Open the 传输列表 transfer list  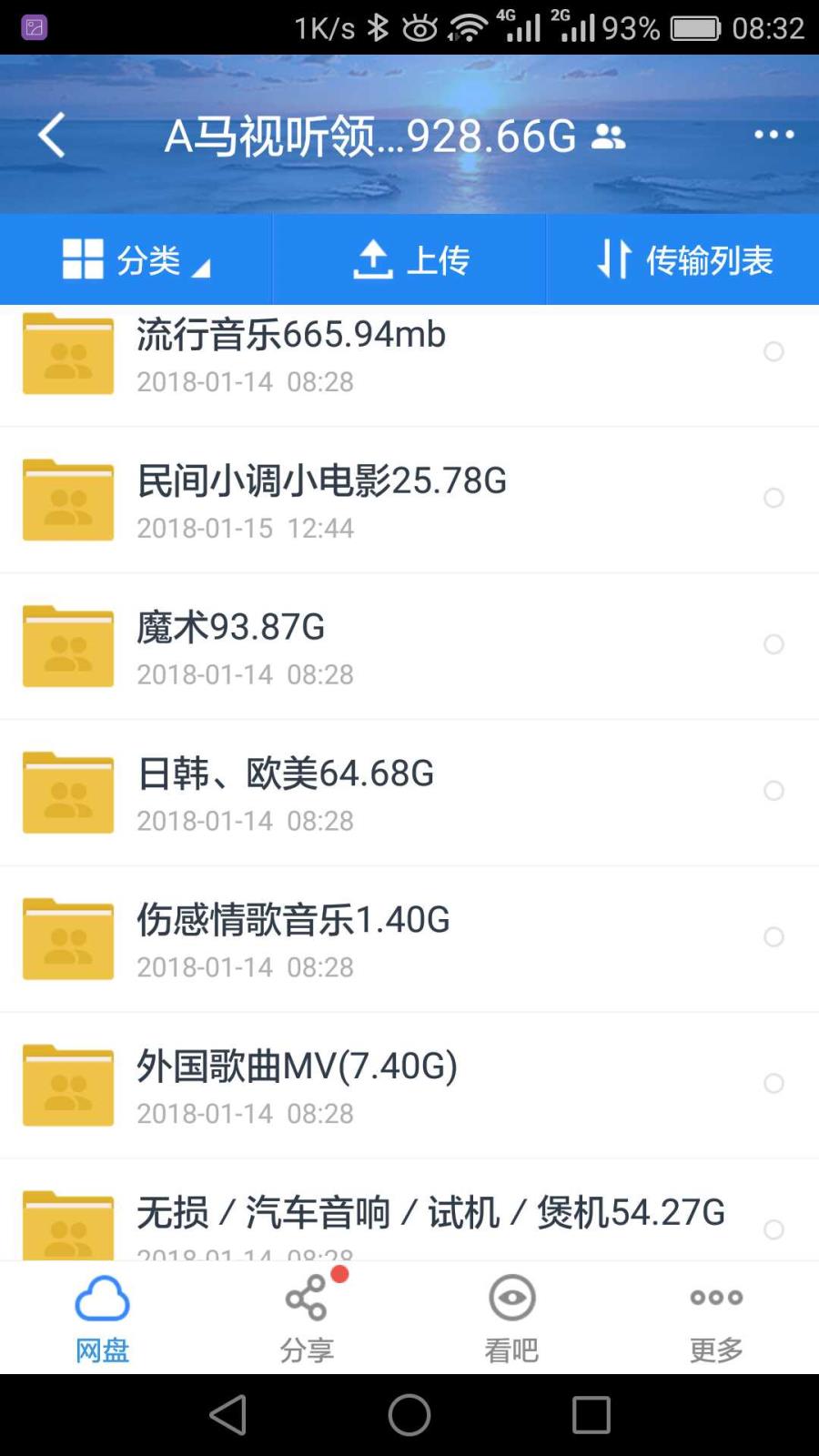coord(682,259)
